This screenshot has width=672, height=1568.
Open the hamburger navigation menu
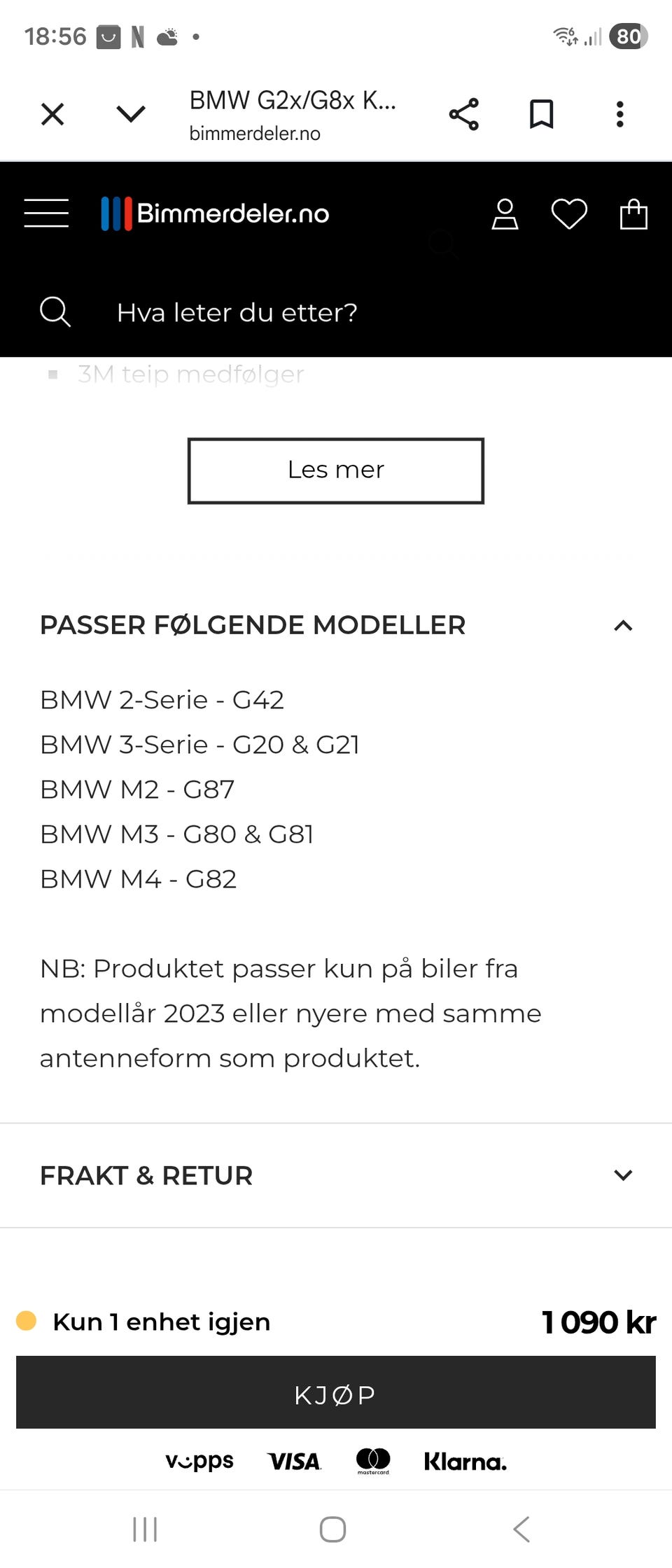coord(45,213)
